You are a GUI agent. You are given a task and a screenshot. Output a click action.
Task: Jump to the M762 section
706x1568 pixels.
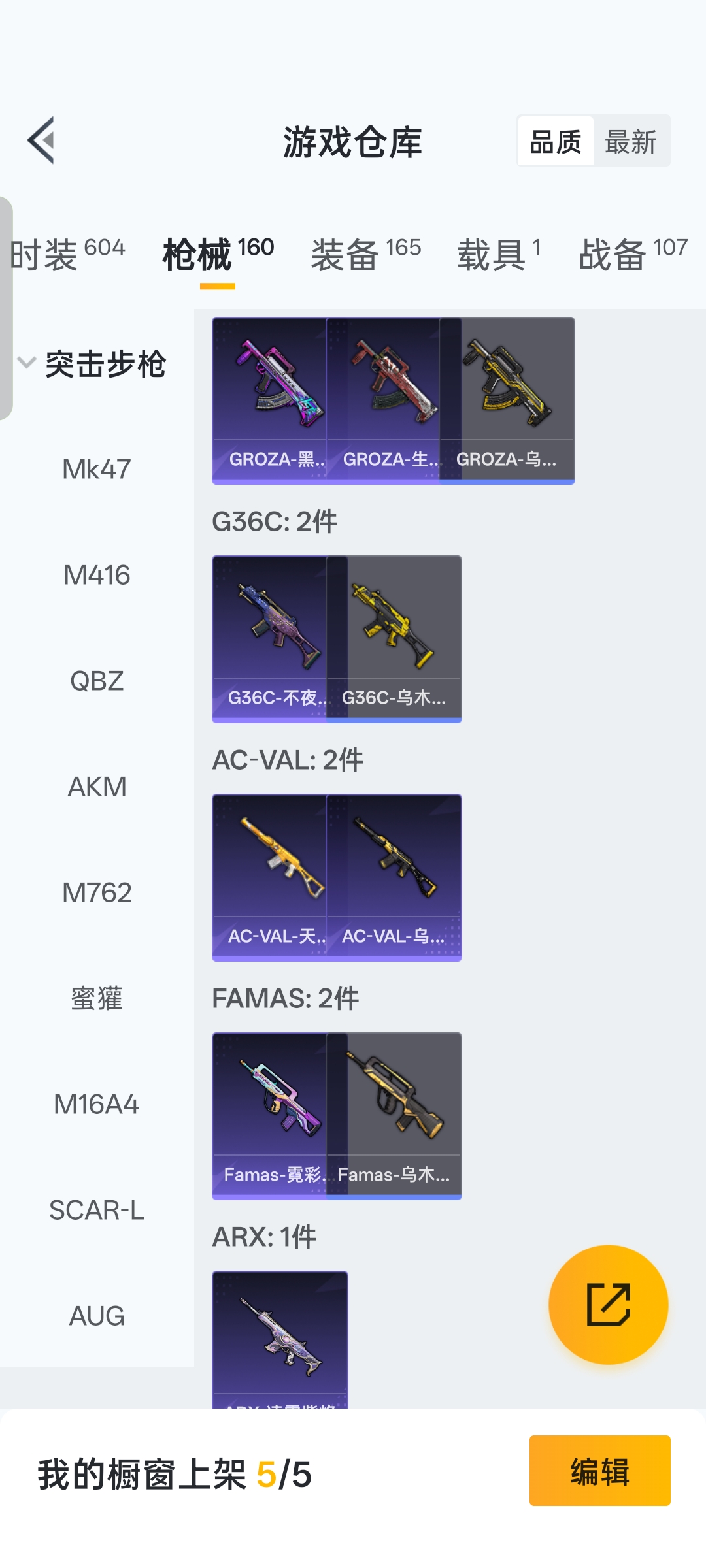pyautogui.click(x=97, y=892)
